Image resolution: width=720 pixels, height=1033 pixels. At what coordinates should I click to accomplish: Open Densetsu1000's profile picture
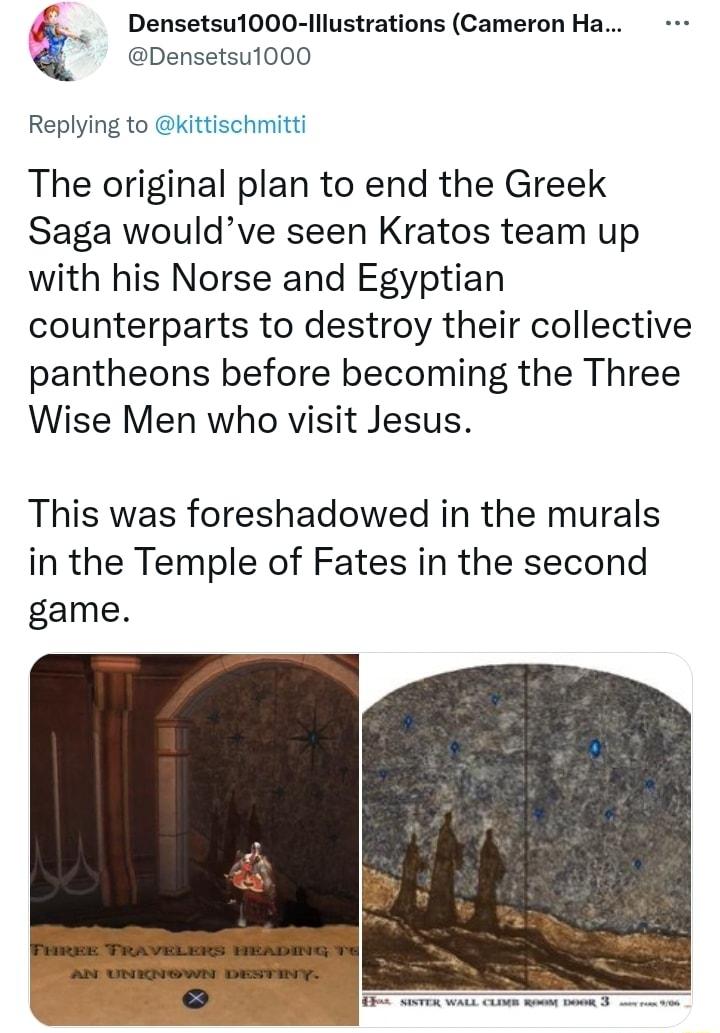tap(68, 42)
